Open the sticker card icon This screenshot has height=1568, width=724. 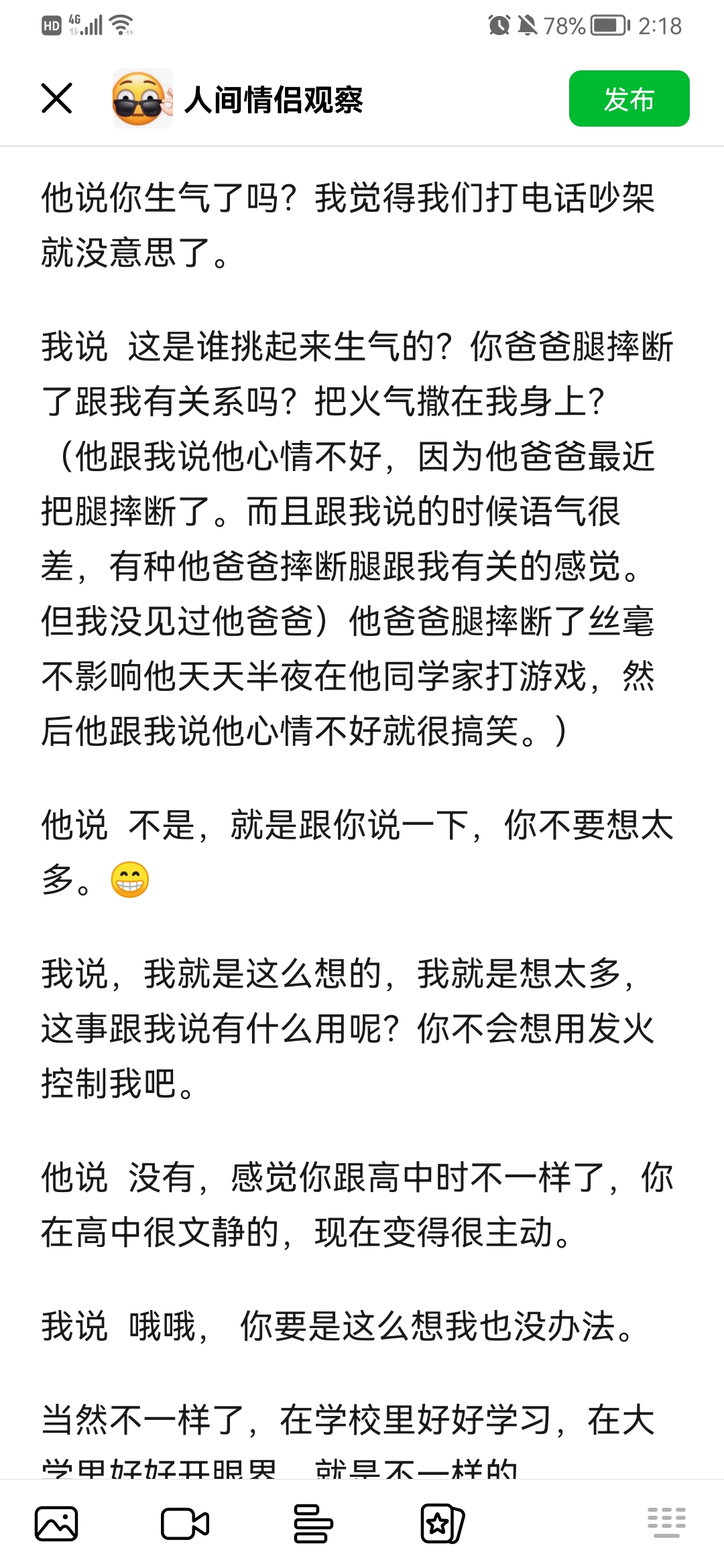(442, 1524)
